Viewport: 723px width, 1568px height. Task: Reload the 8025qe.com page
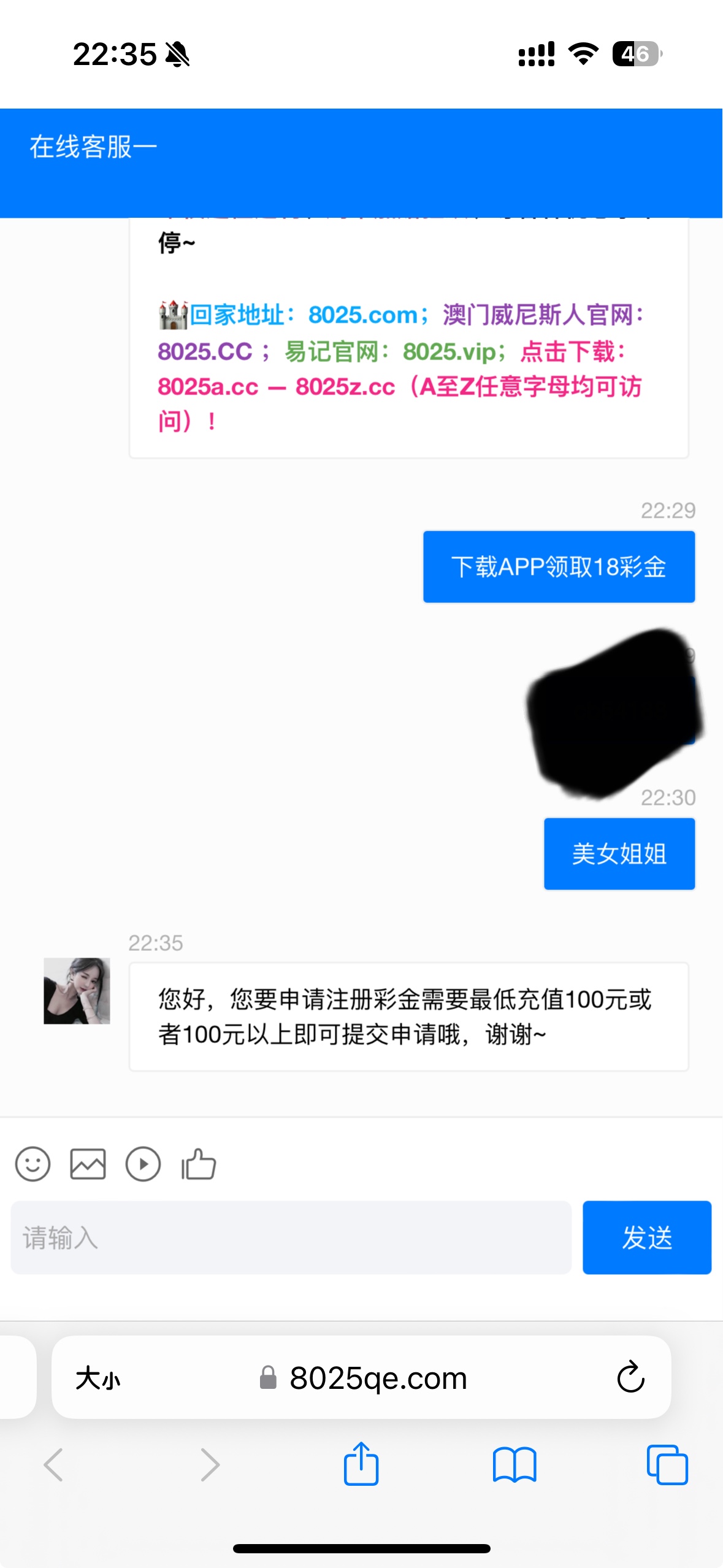(x=630, y=1377)
